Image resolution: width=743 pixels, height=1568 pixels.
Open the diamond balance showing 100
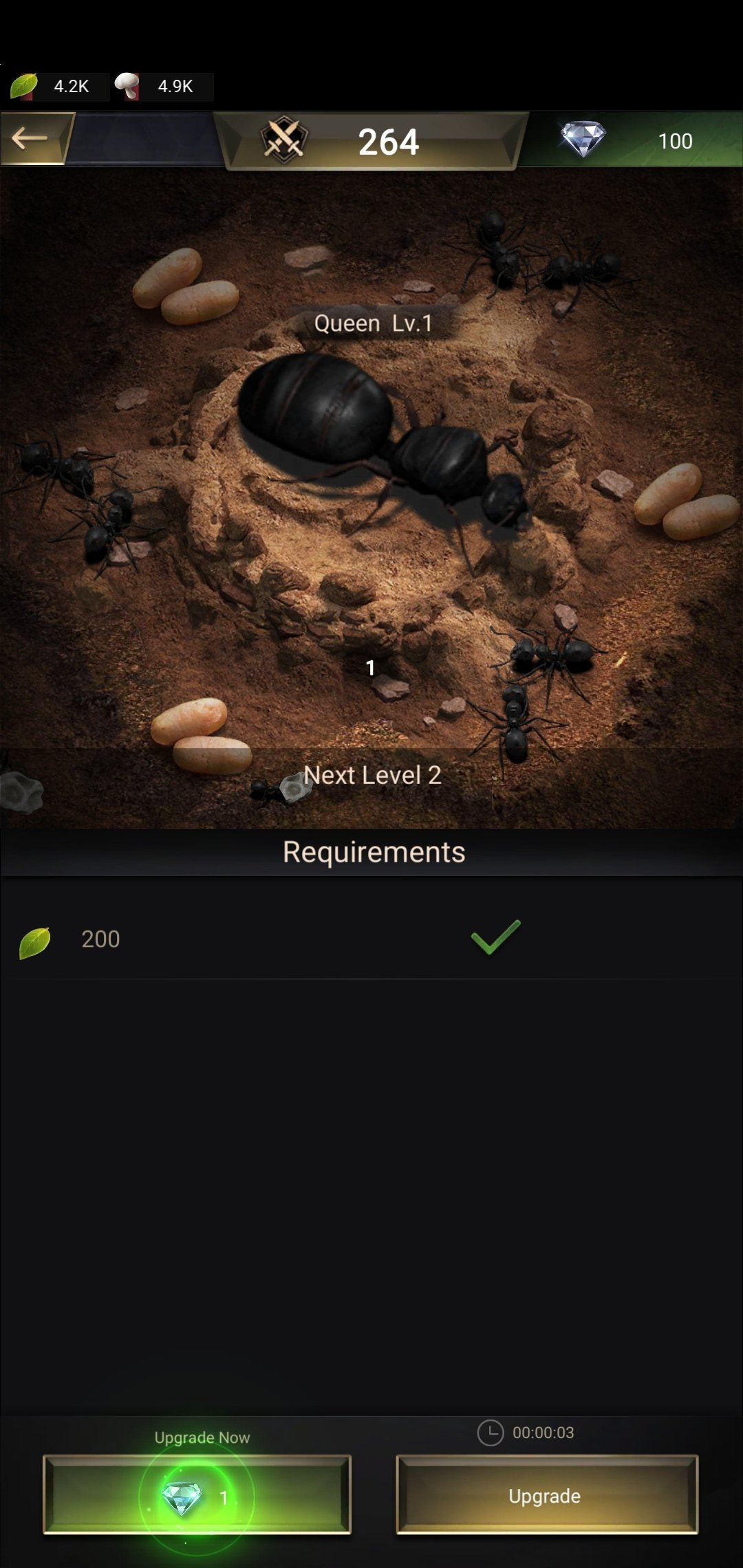coord(629,140)
